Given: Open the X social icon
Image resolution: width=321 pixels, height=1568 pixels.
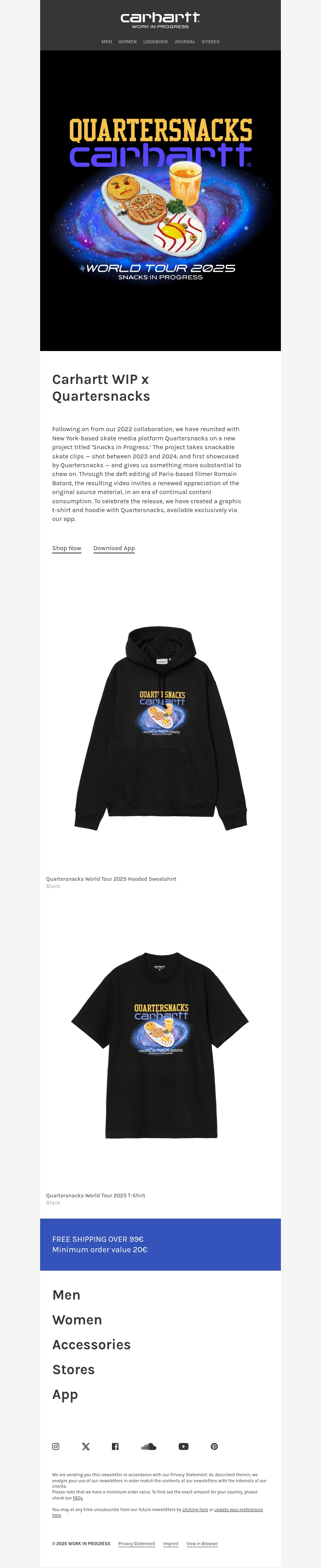Looking at the screenshot, I should tap(86, 1446).
